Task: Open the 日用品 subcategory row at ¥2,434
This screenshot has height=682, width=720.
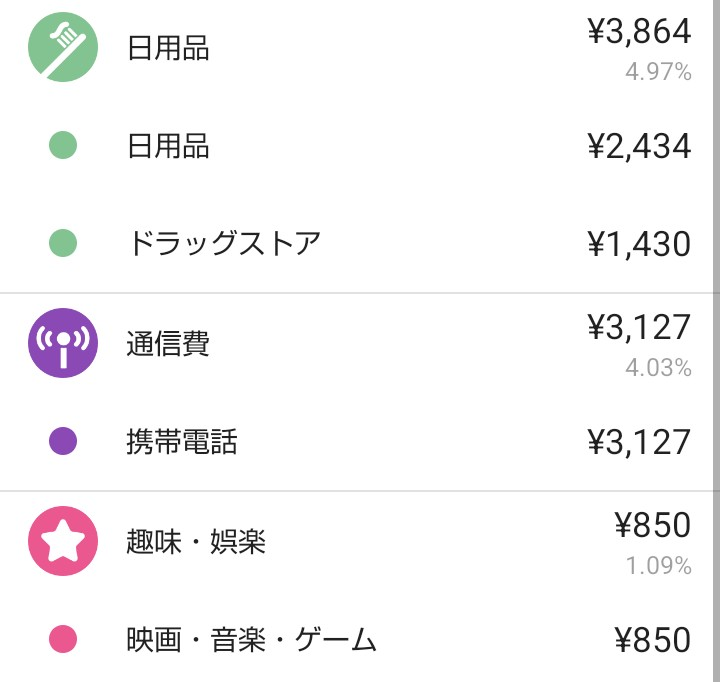Action: pyautogui.click(x=168, y=146)
